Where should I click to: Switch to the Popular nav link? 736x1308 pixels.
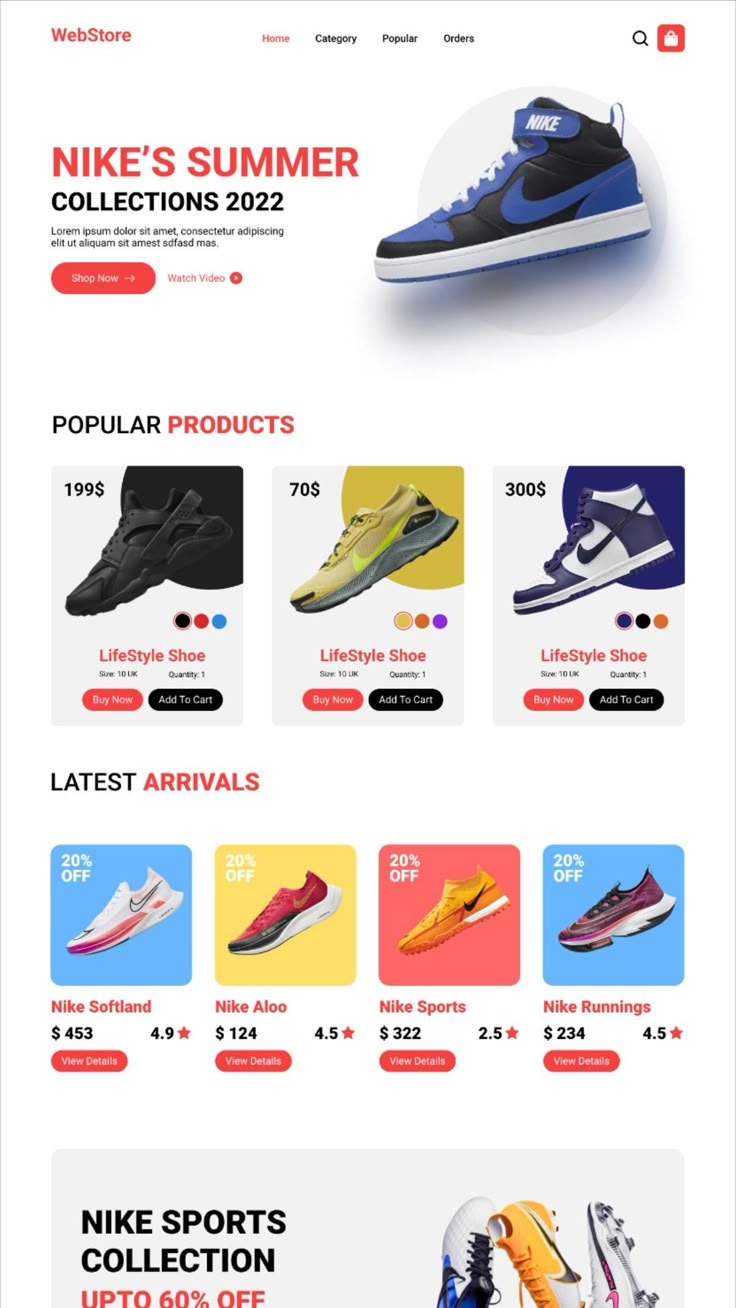400,38
